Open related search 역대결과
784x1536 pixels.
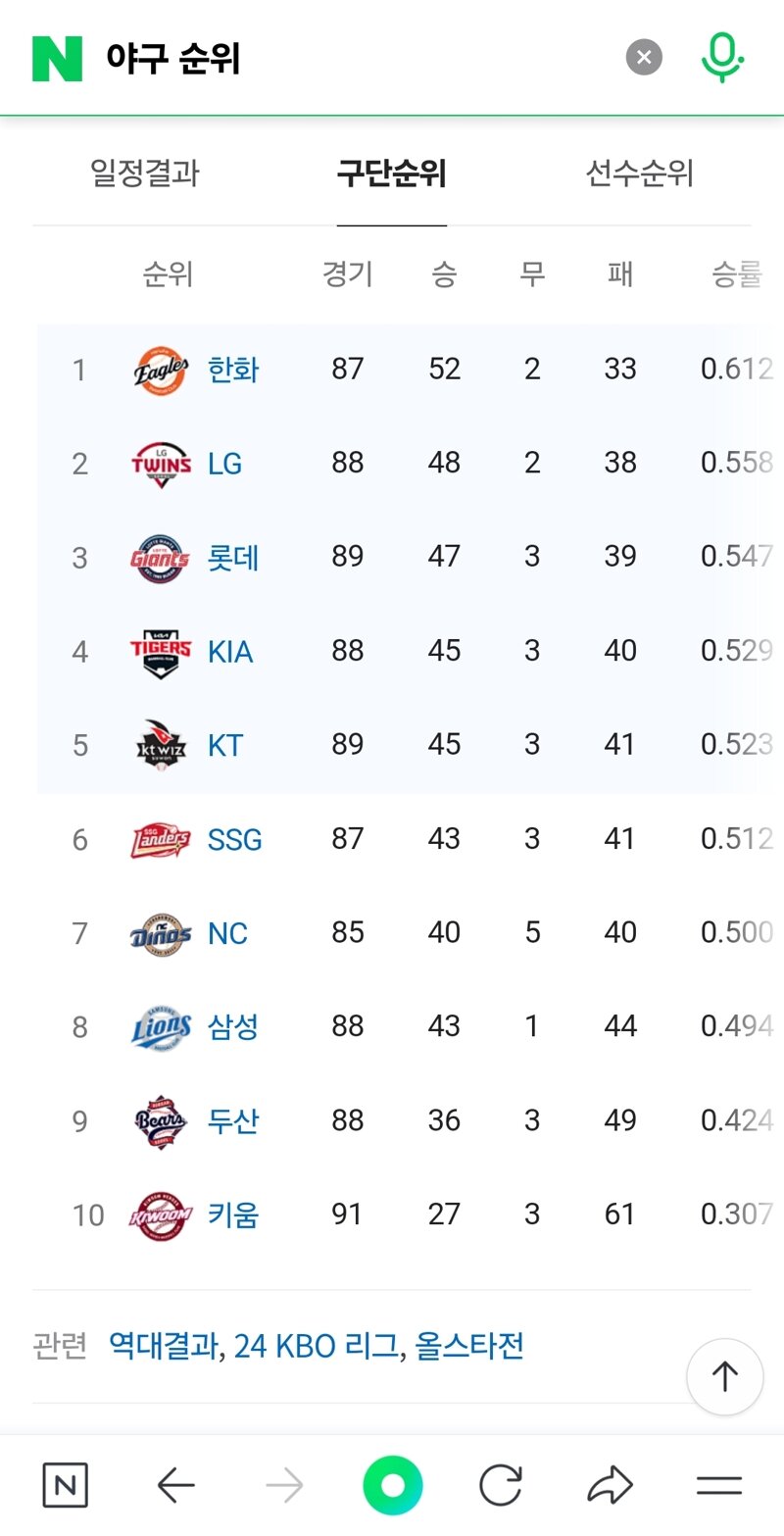pos(163,1346)
